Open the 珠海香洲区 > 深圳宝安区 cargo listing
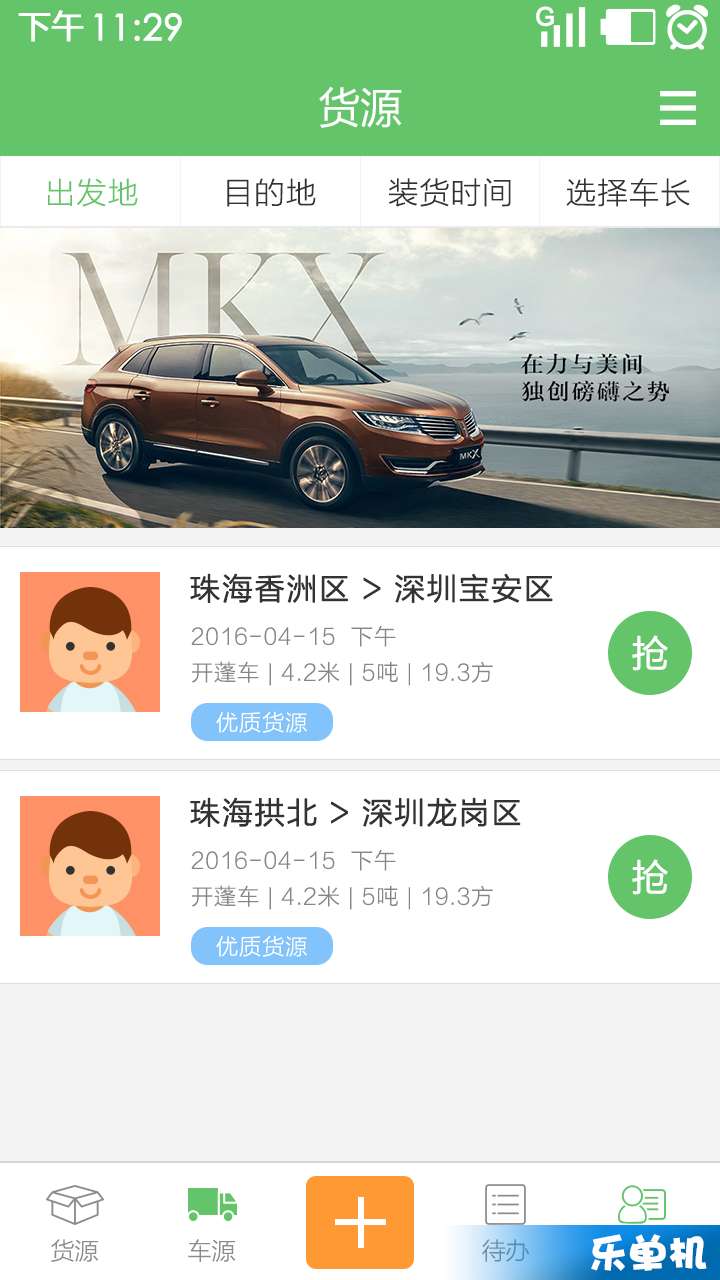The image size is (720, 1280). coord(371,590)
